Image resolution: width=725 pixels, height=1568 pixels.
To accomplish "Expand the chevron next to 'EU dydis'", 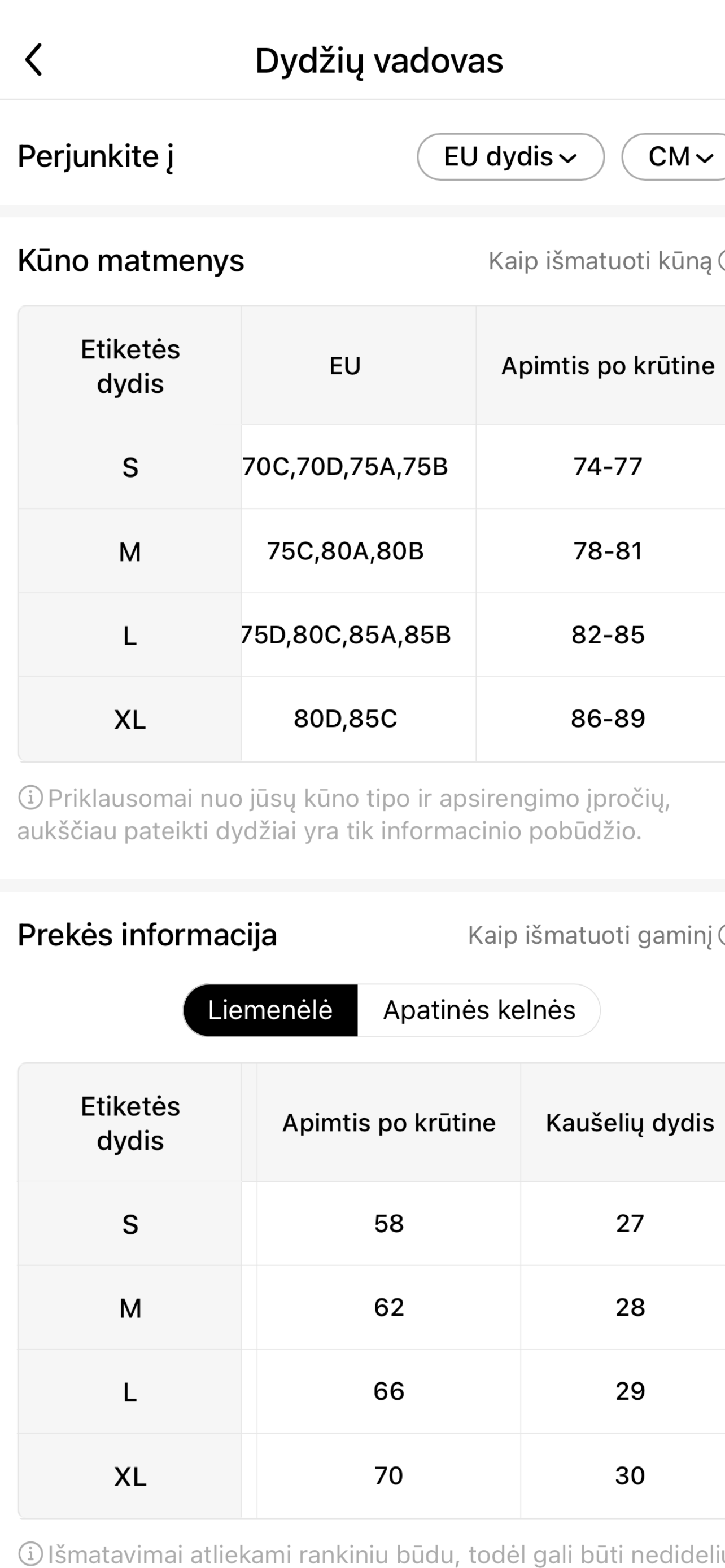I will point(569,158).
